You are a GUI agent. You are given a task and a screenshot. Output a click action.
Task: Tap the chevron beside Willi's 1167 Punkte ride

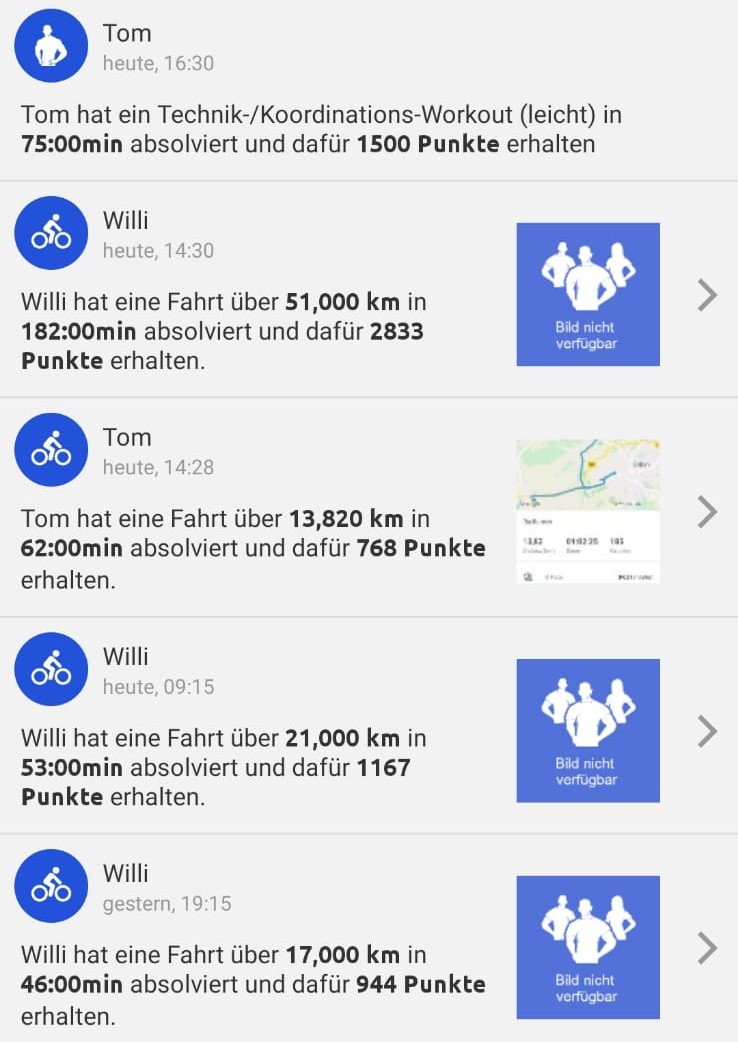coord(707,731)
